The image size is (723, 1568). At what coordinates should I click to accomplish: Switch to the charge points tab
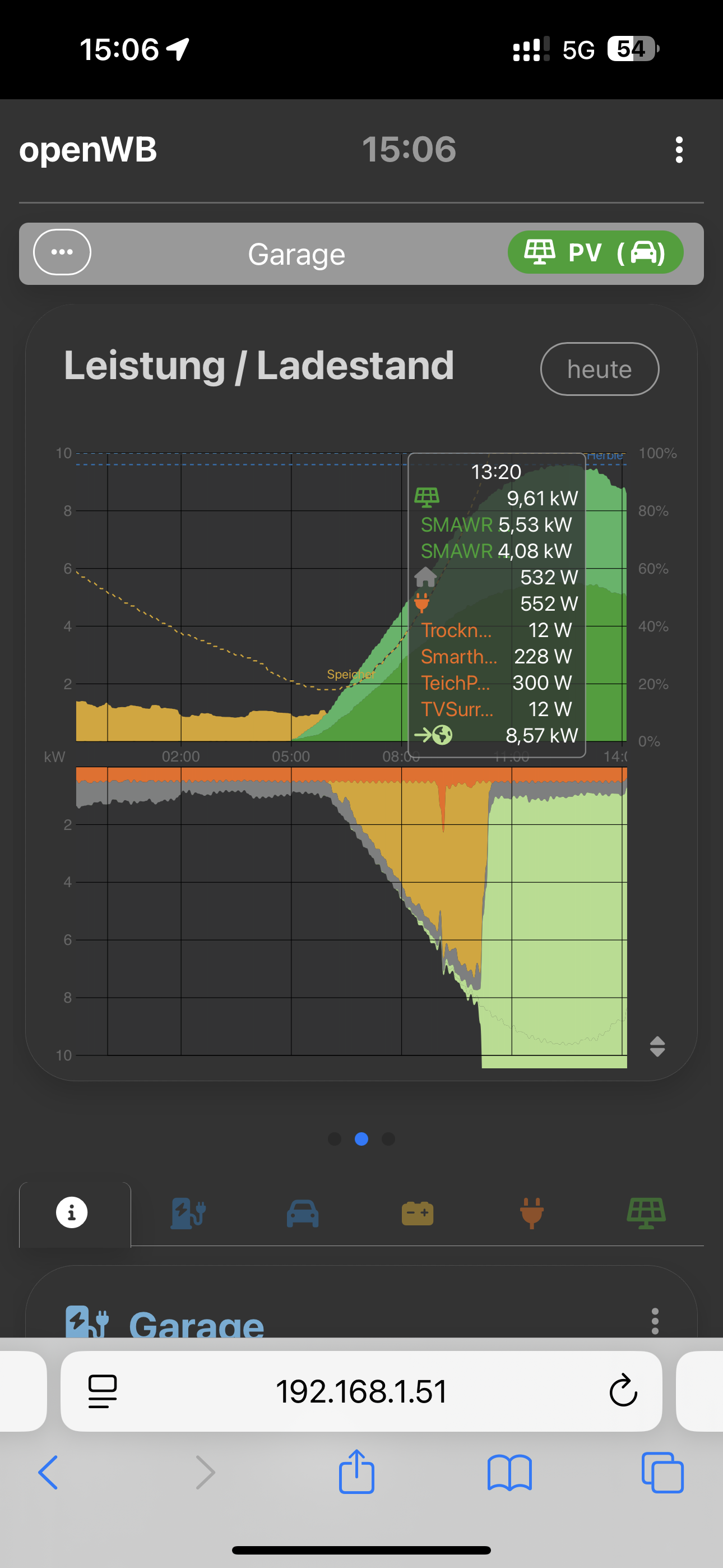(187, 1214)
